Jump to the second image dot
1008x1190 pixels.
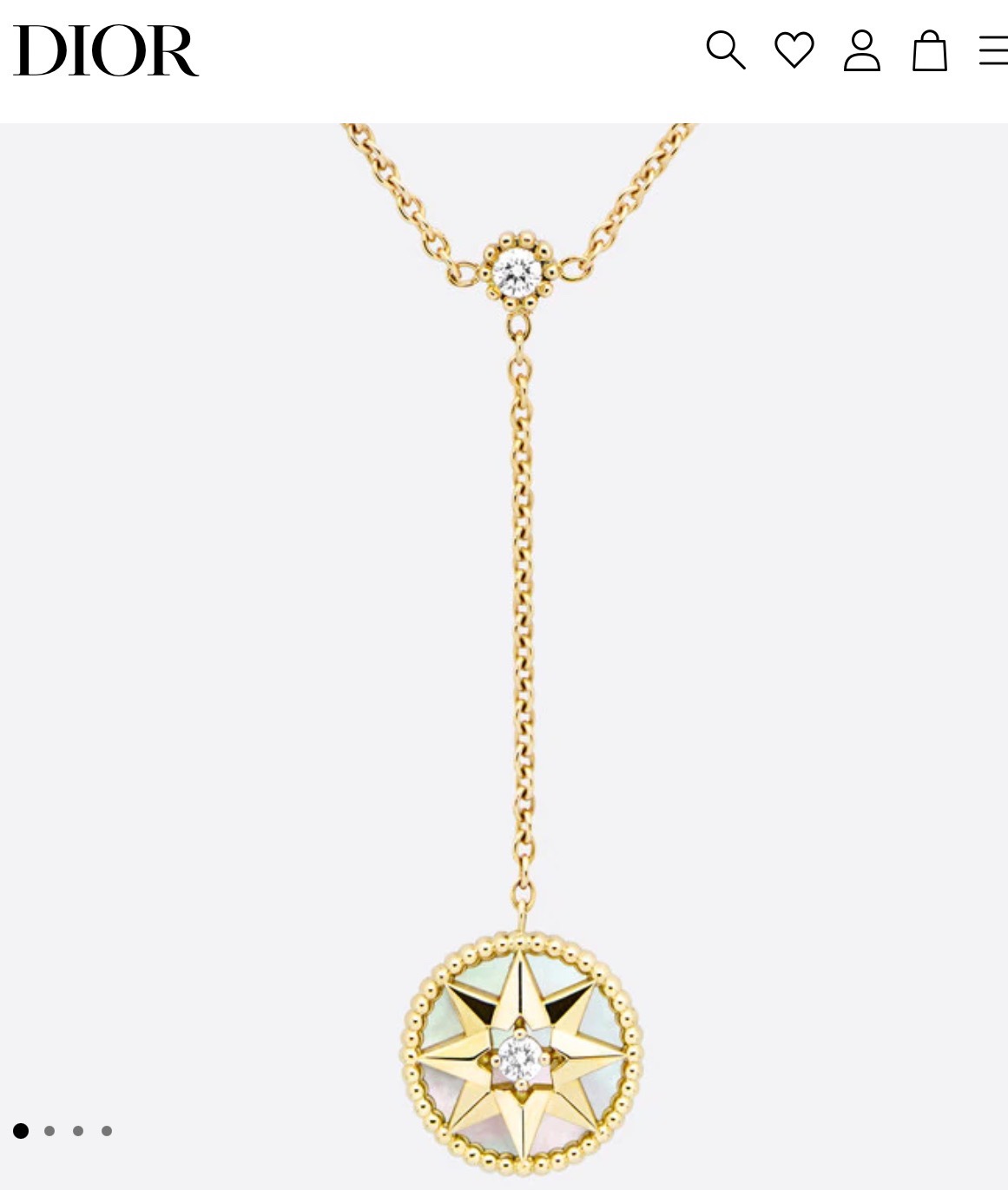[x=49, y=1131]
